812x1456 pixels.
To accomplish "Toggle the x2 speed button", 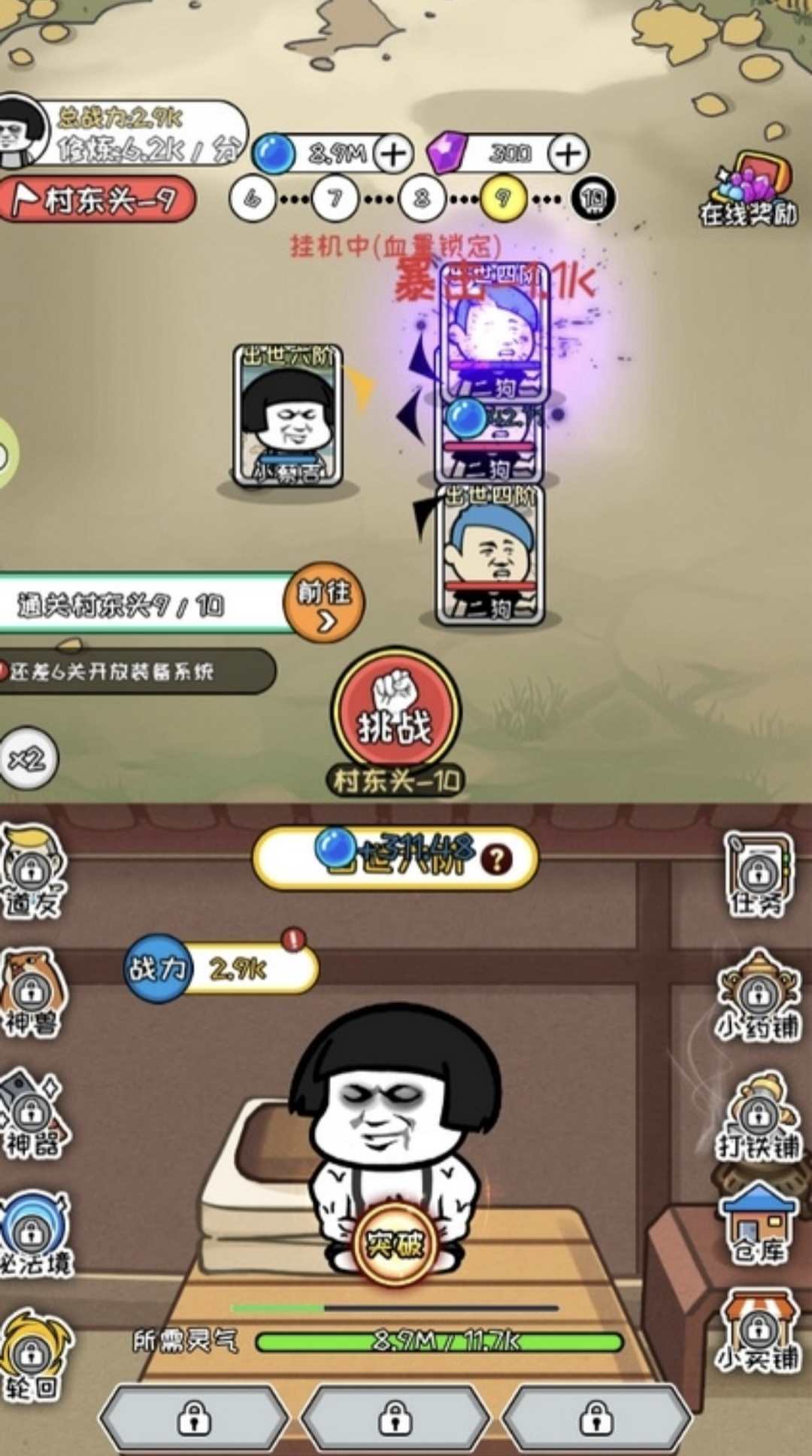I will [26, 758].
